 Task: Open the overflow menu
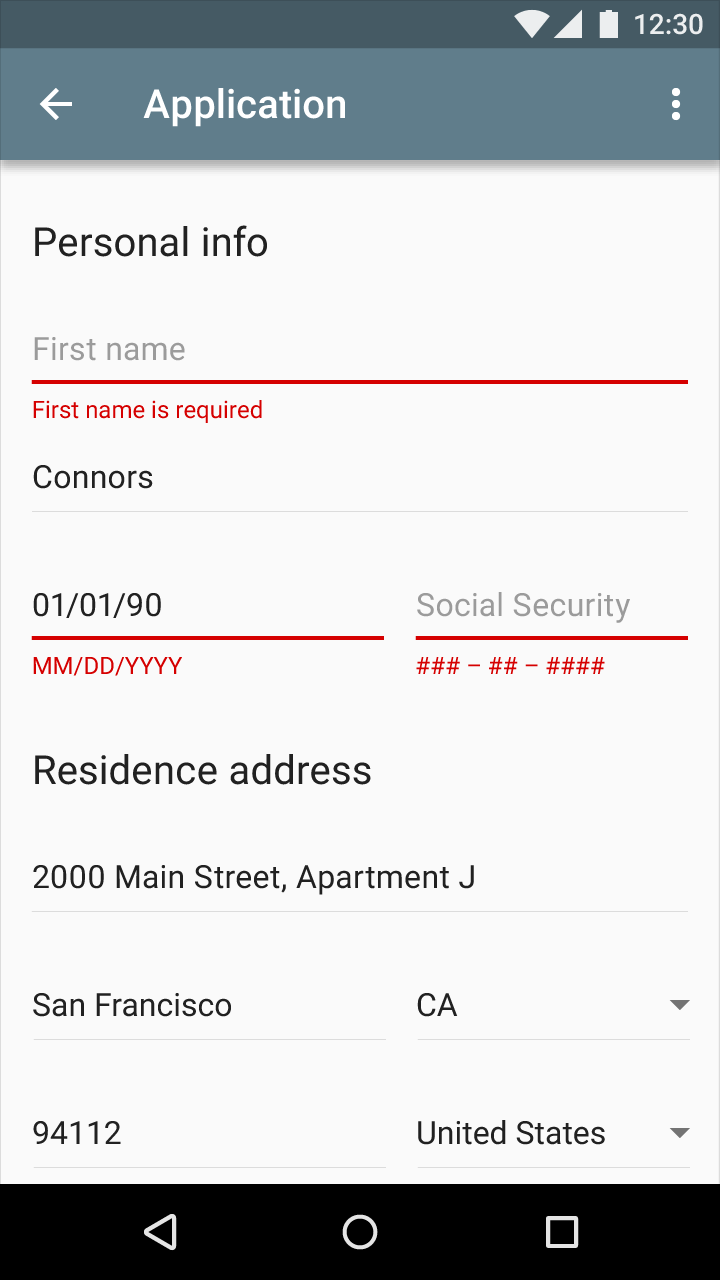[x=675, y=104]
